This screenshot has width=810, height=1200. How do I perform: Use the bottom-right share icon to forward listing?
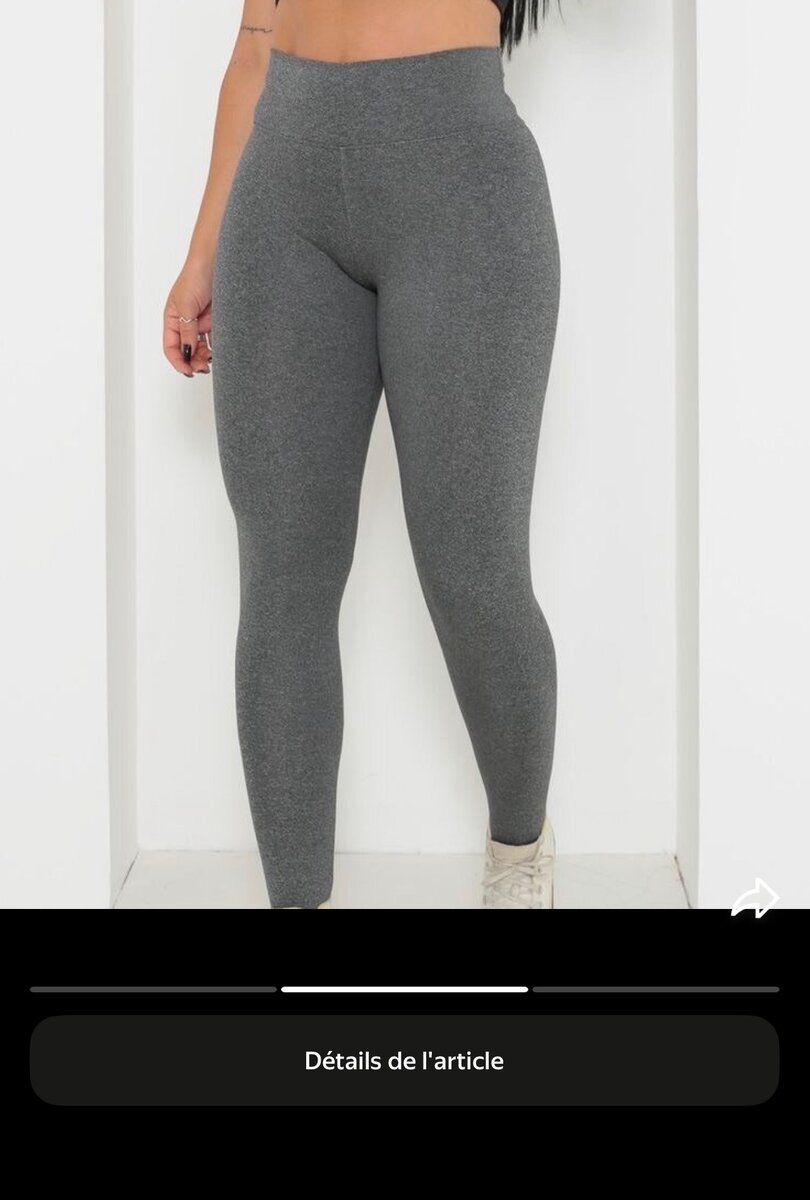(x=757, y=898)
